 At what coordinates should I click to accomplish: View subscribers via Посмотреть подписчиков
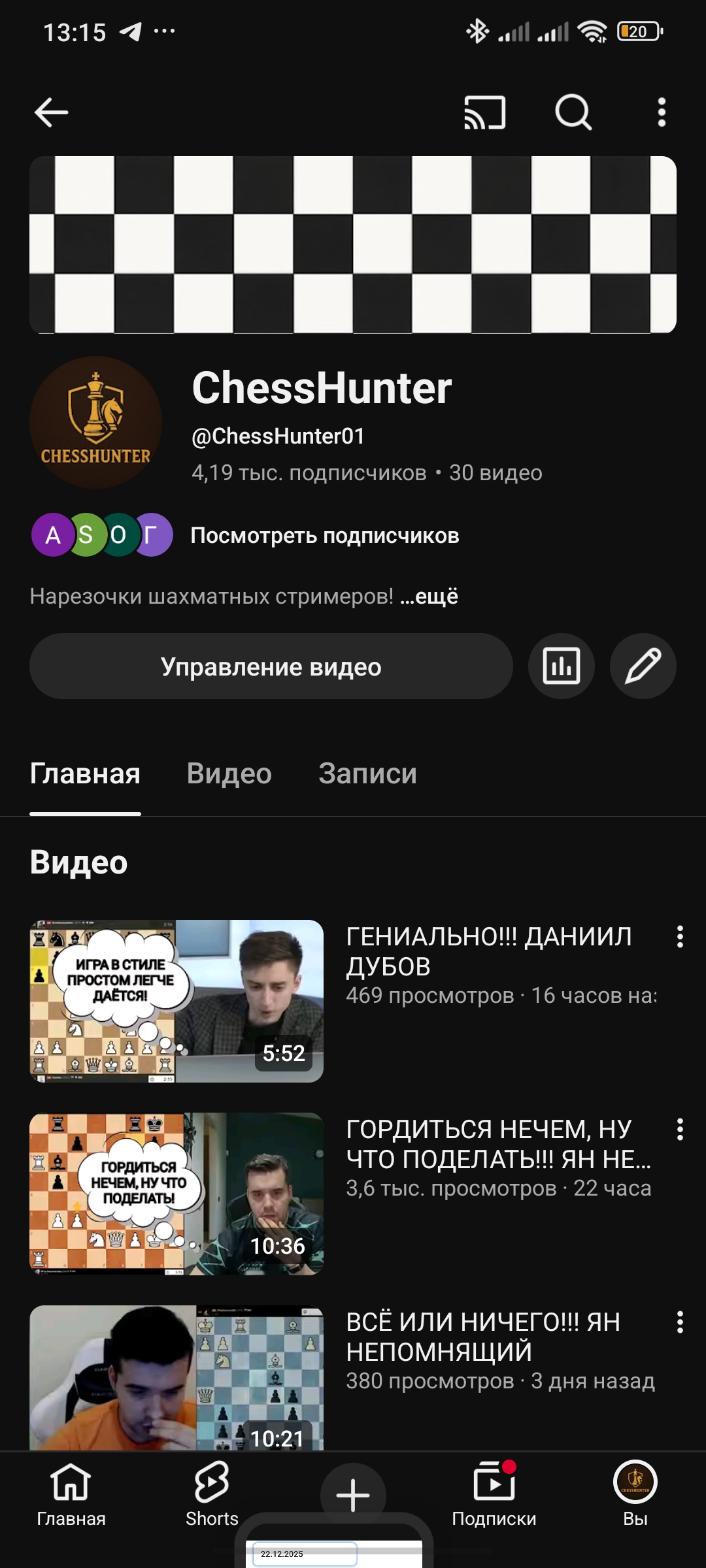click(x=324, y=536)
